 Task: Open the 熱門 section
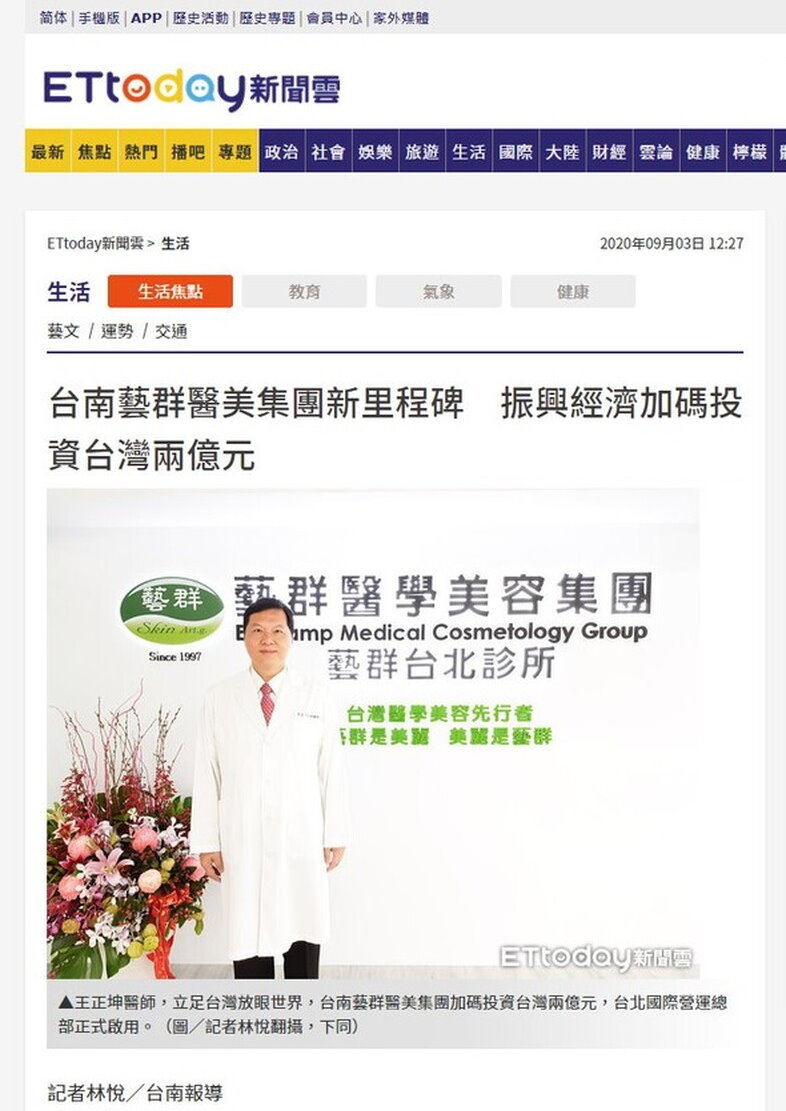[x=141, y=152]
